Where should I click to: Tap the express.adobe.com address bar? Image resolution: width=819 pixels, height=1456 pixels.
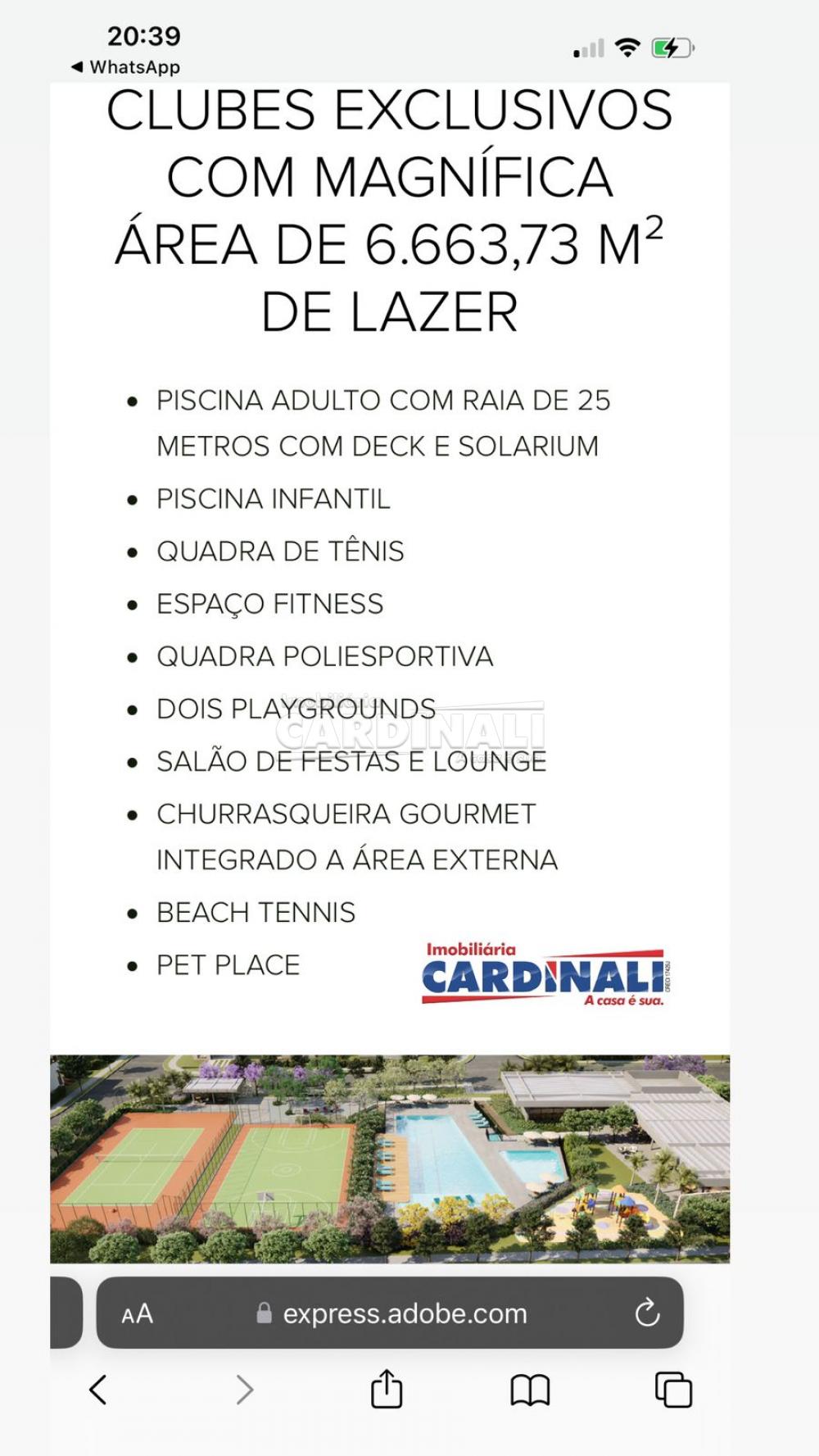(390, 1313)
